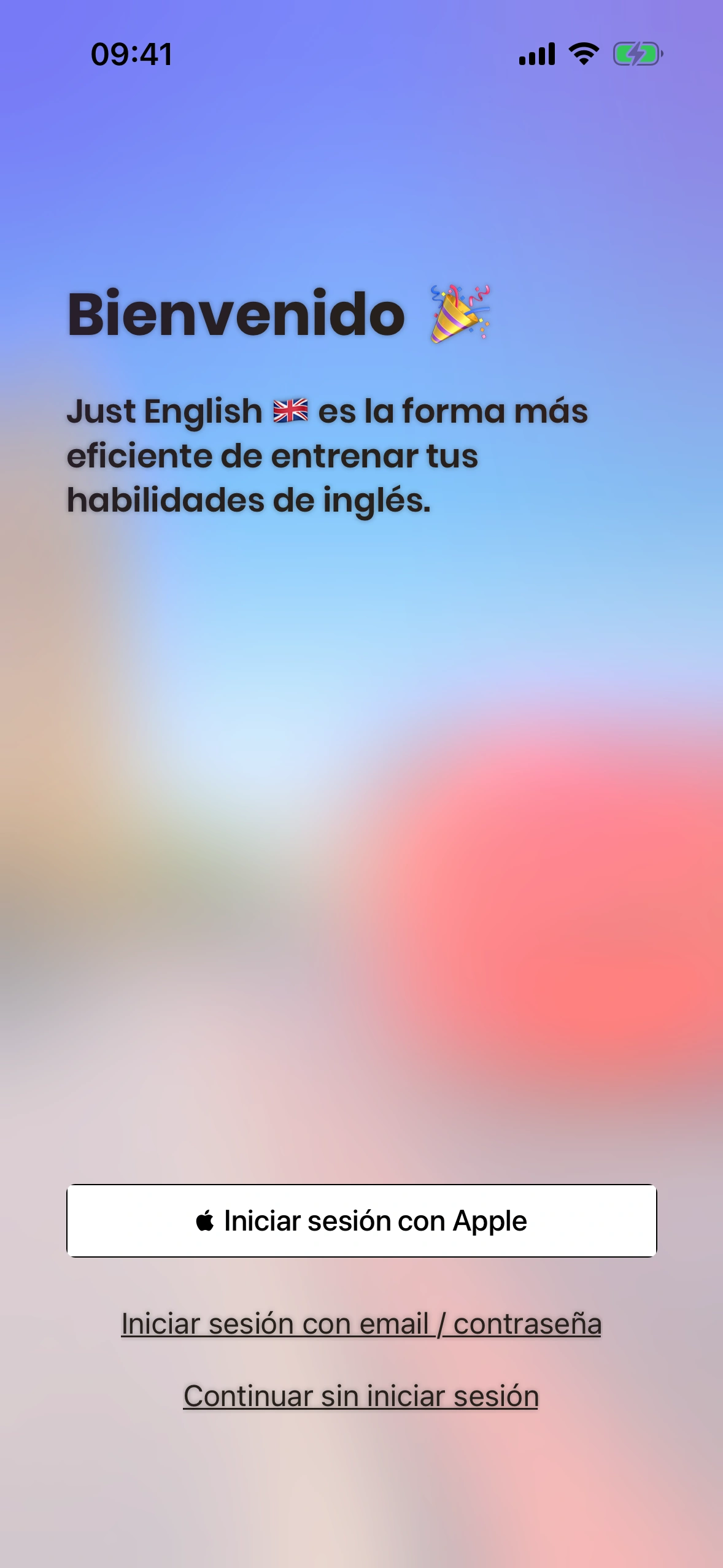Open Iniciar sesión con email / contraseña link
This screenshot has height=1568, width=723.
[361, 1324]
